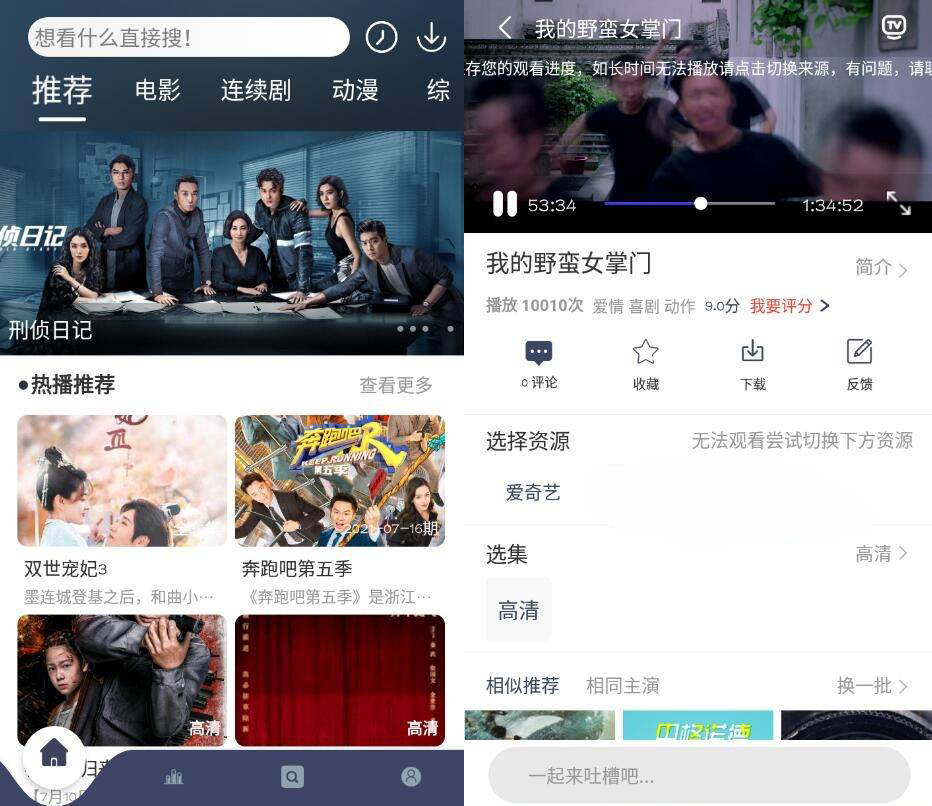Select the 爱奇艺 source
Image resolution: width=932 pixels, height=806 pixels.
click(x=533, y=492)
